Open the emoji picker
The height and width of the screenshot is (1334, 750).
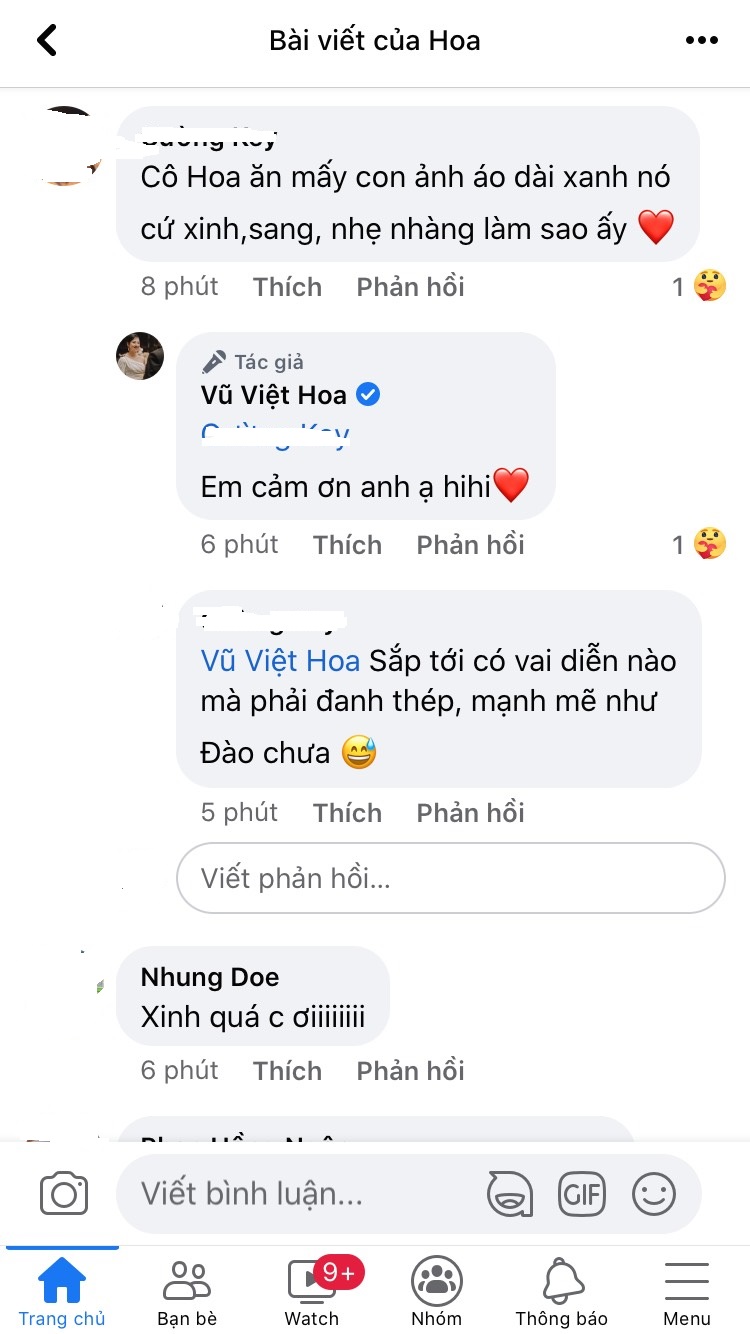654,1192
